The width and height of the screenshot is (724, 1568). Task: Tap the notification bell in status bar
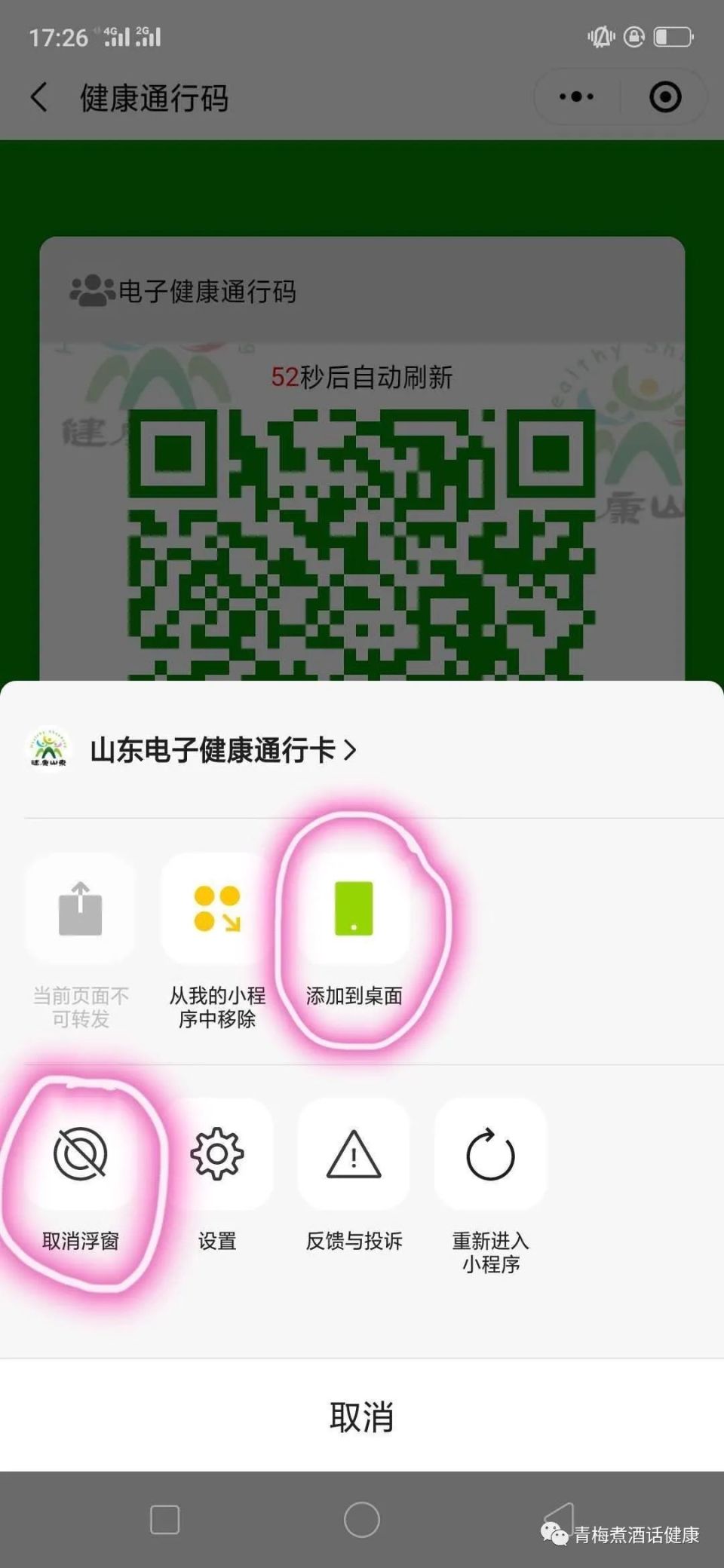[600, 35]
